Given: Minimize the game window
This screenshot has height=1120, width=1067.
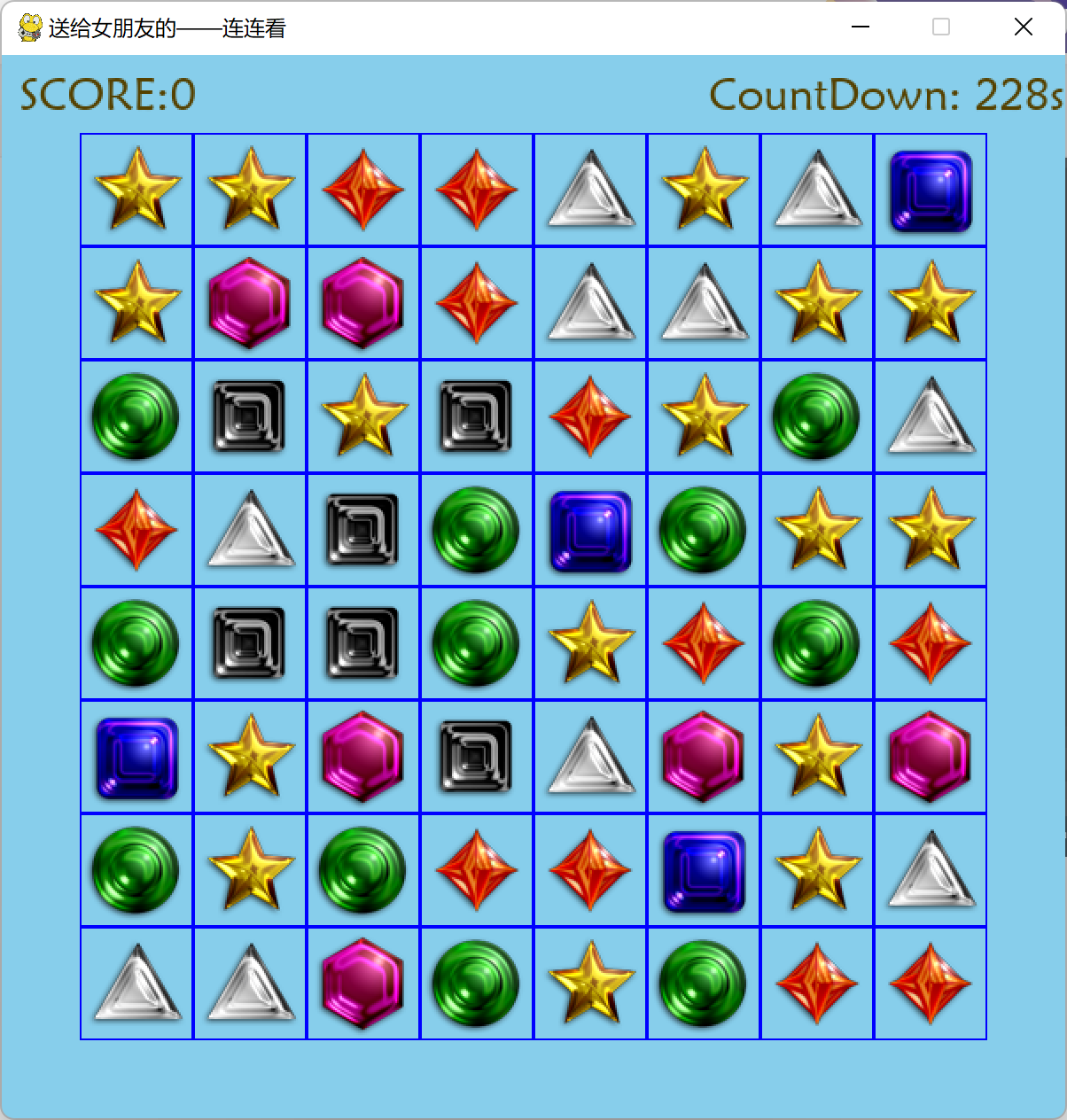Looking at the screenshot, I should click(x=860, y=27).
